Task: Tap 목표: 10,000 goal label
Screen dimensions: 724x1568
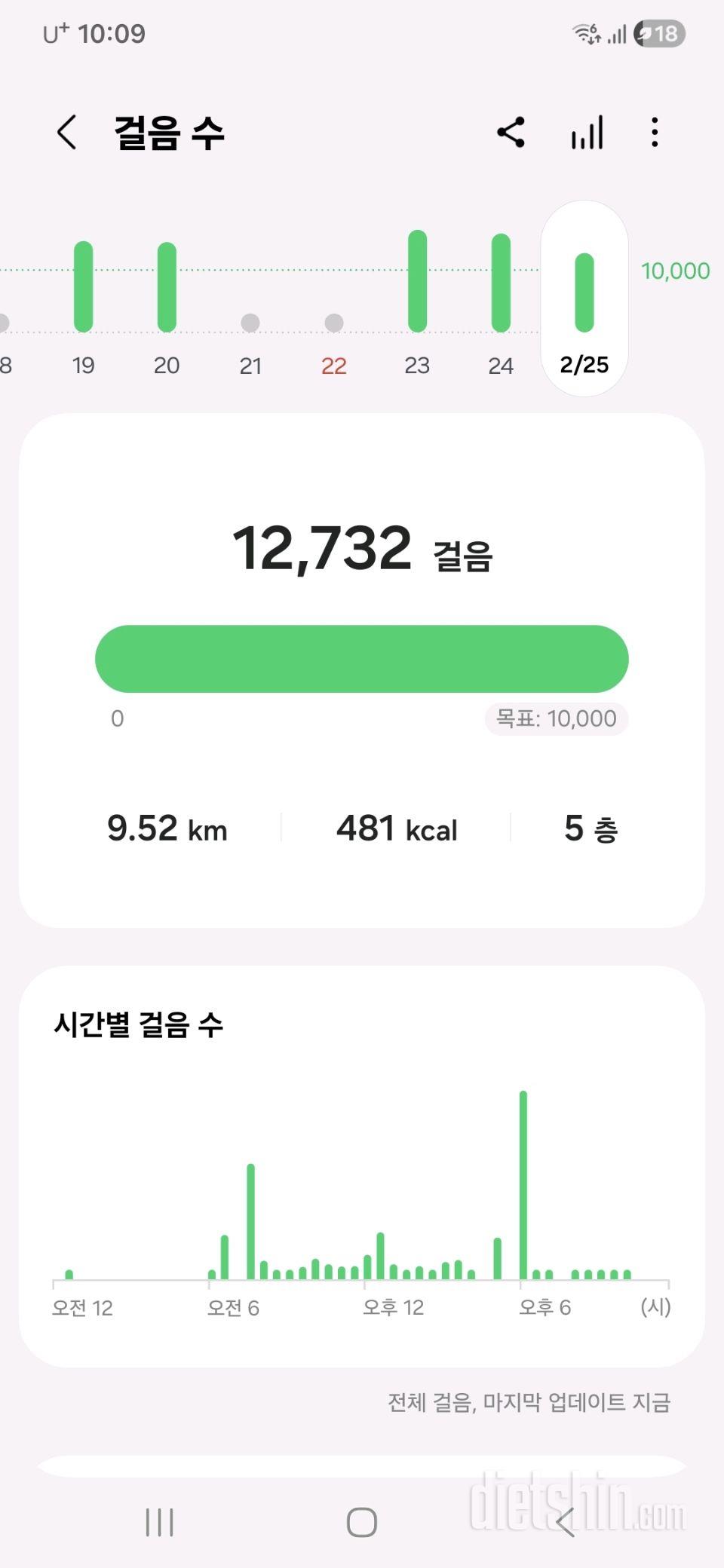Action: click(x=556, y=718)
